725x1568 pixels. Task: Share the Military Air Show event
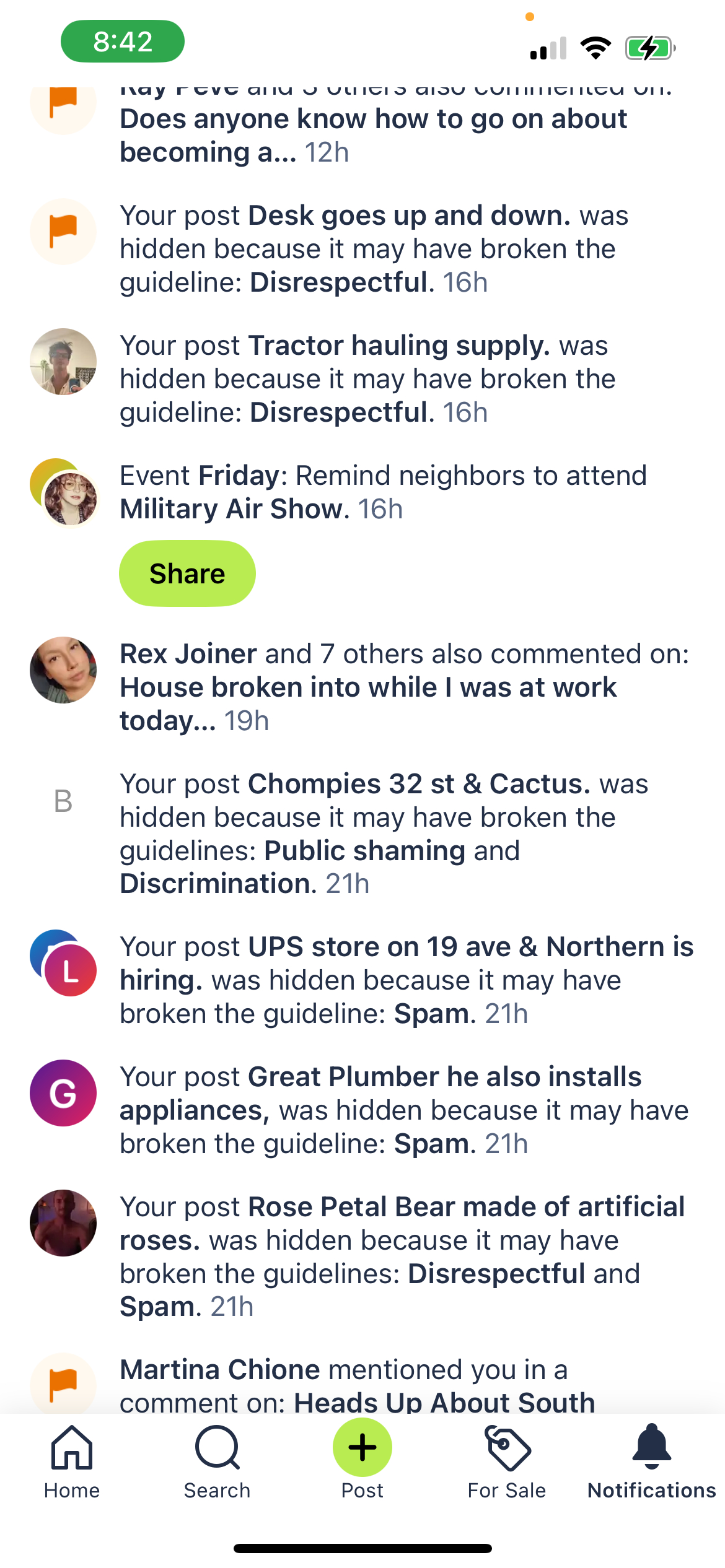tap(187, 573)
